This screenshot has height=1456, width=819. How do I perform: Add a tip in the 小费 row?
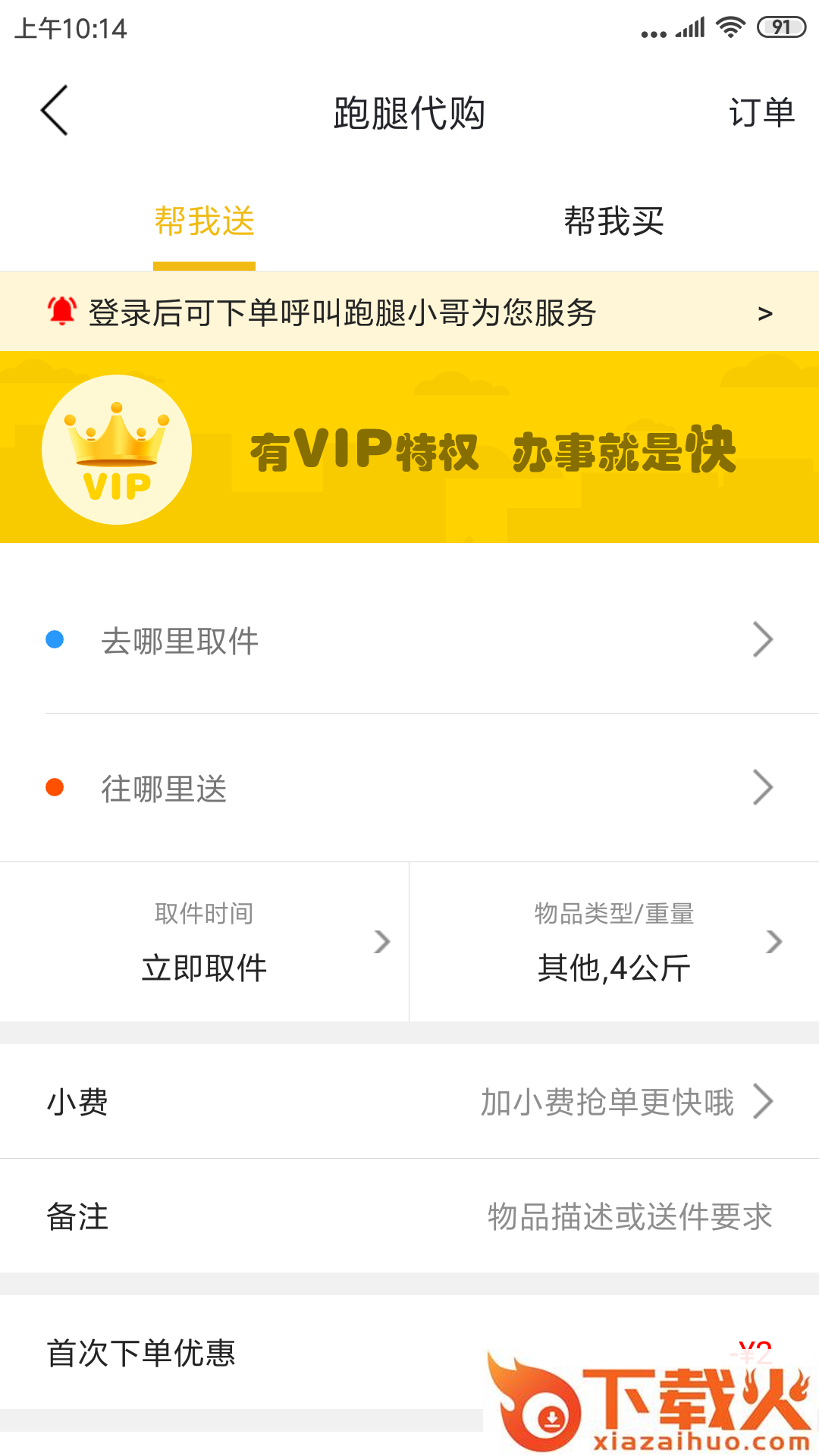[409, 1102]
